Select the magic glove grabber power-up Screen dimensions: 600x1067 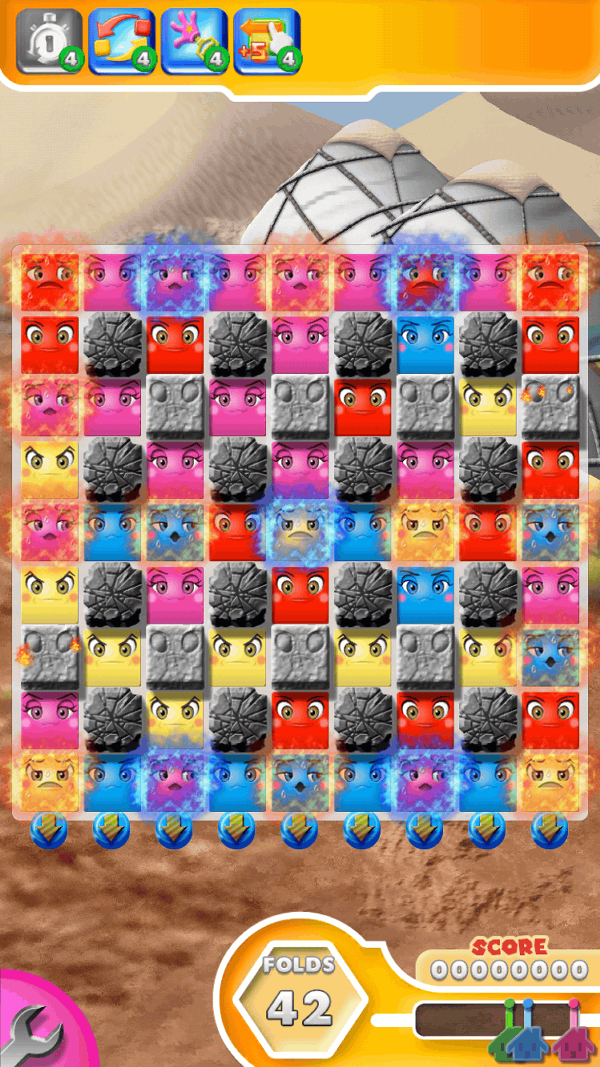click(193, 41)
